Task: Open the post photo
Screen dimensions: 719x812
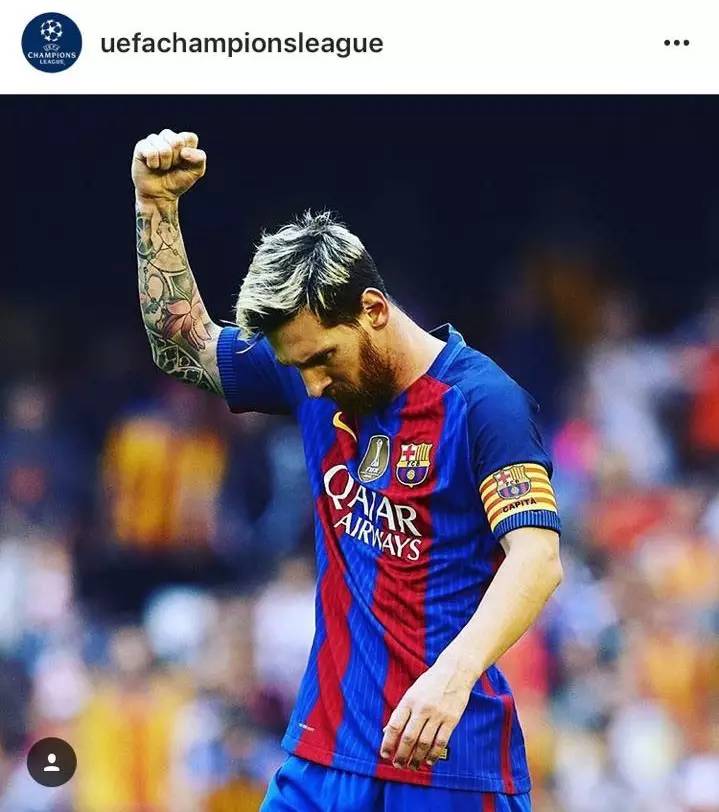Action: [360, 450]
